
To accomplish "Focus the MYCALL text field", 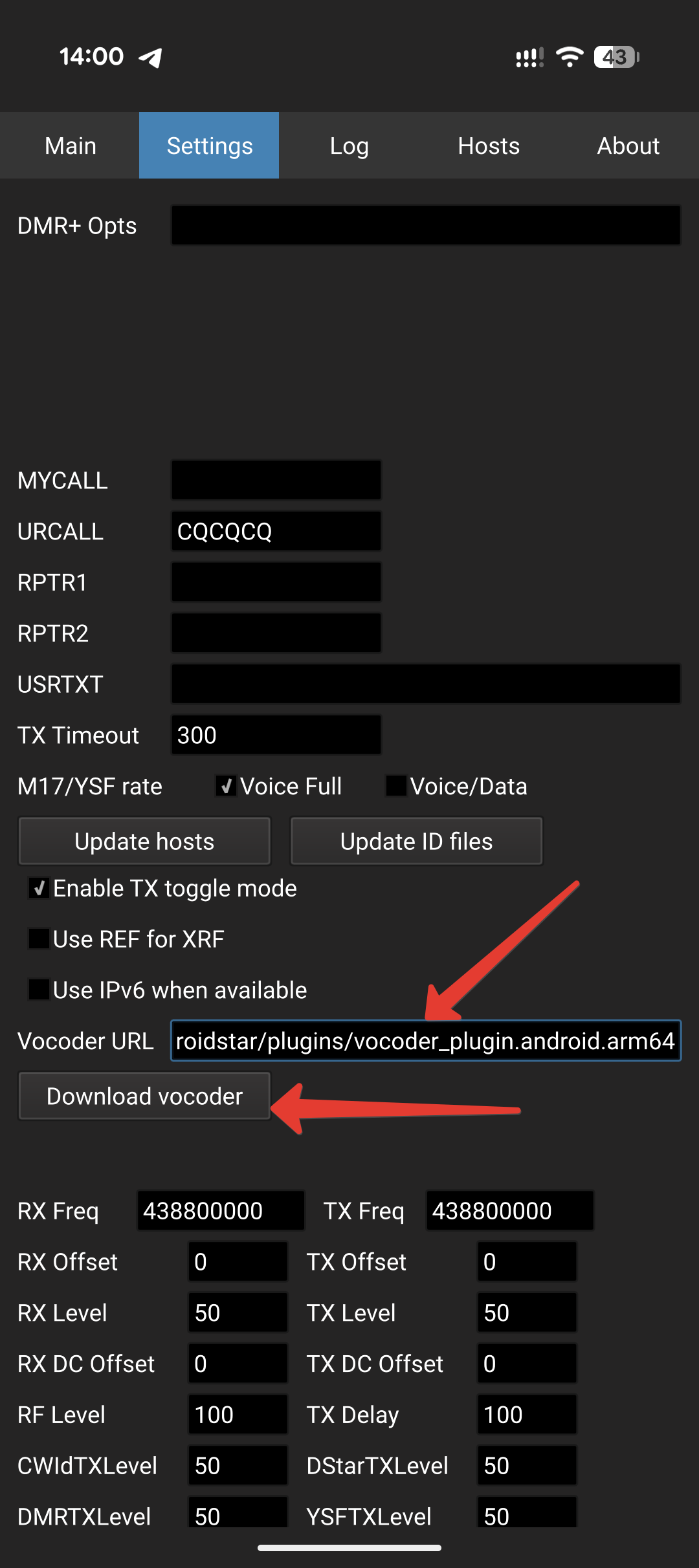I will (x=276, y=481).
